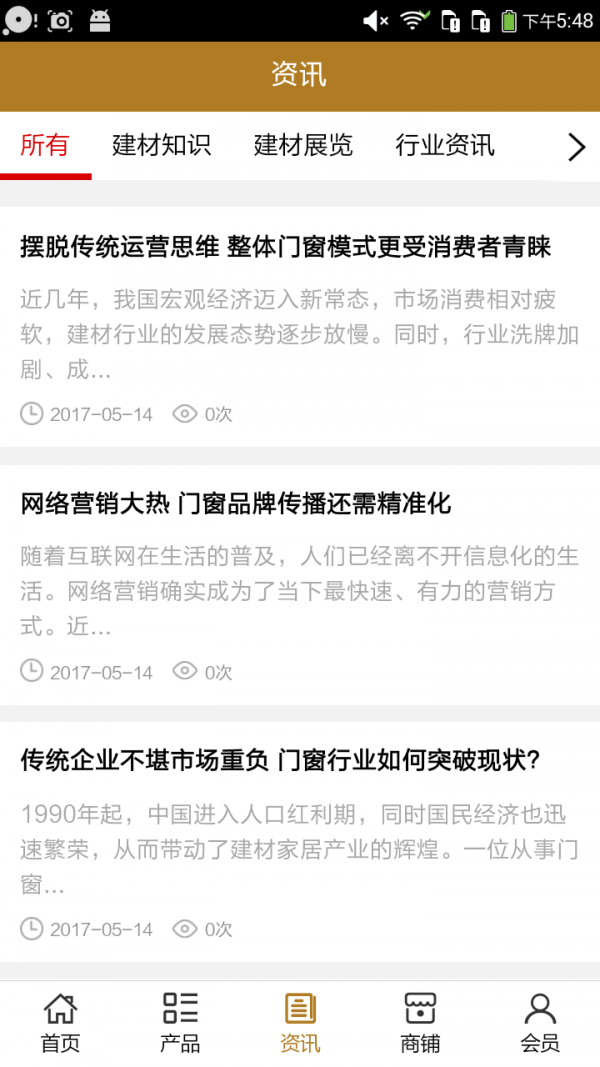Tap the right arrow to show more tabs
Image resolution: width=600 pixels, height=1067 pixels.
point(576,147)
